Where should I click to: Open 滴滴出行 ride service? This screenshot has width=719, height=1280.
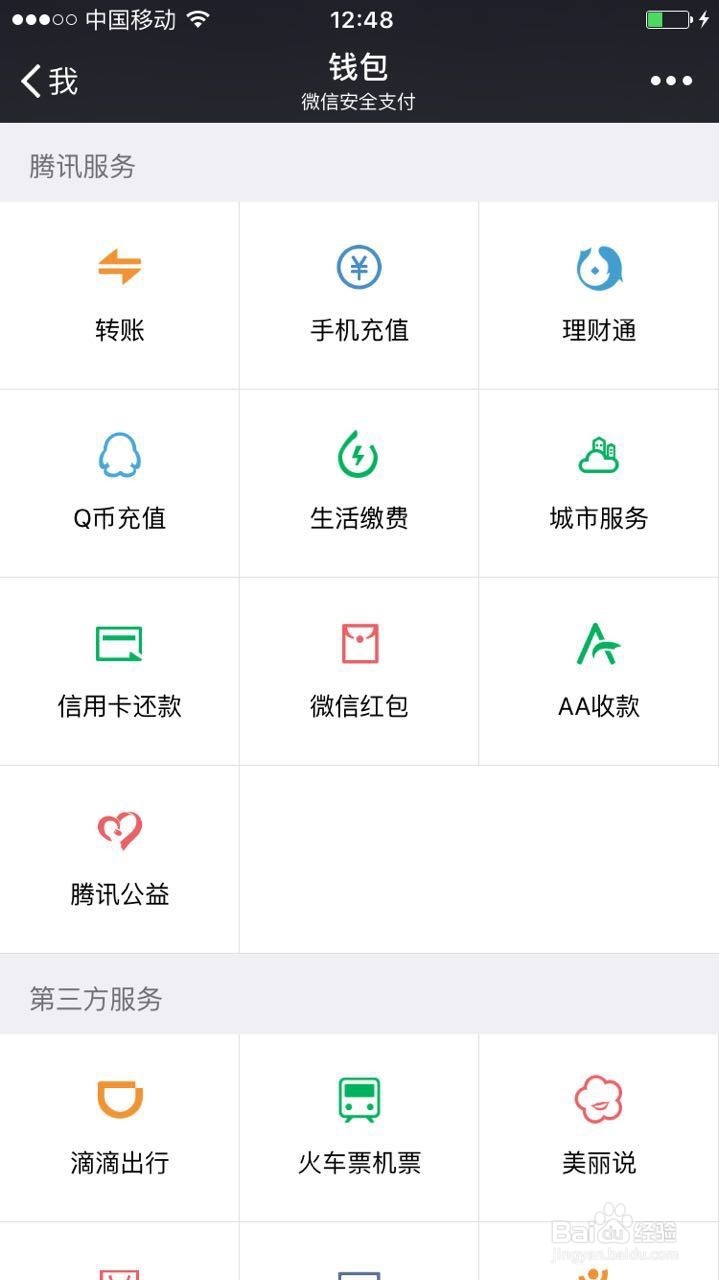(x=119, y=1128)
